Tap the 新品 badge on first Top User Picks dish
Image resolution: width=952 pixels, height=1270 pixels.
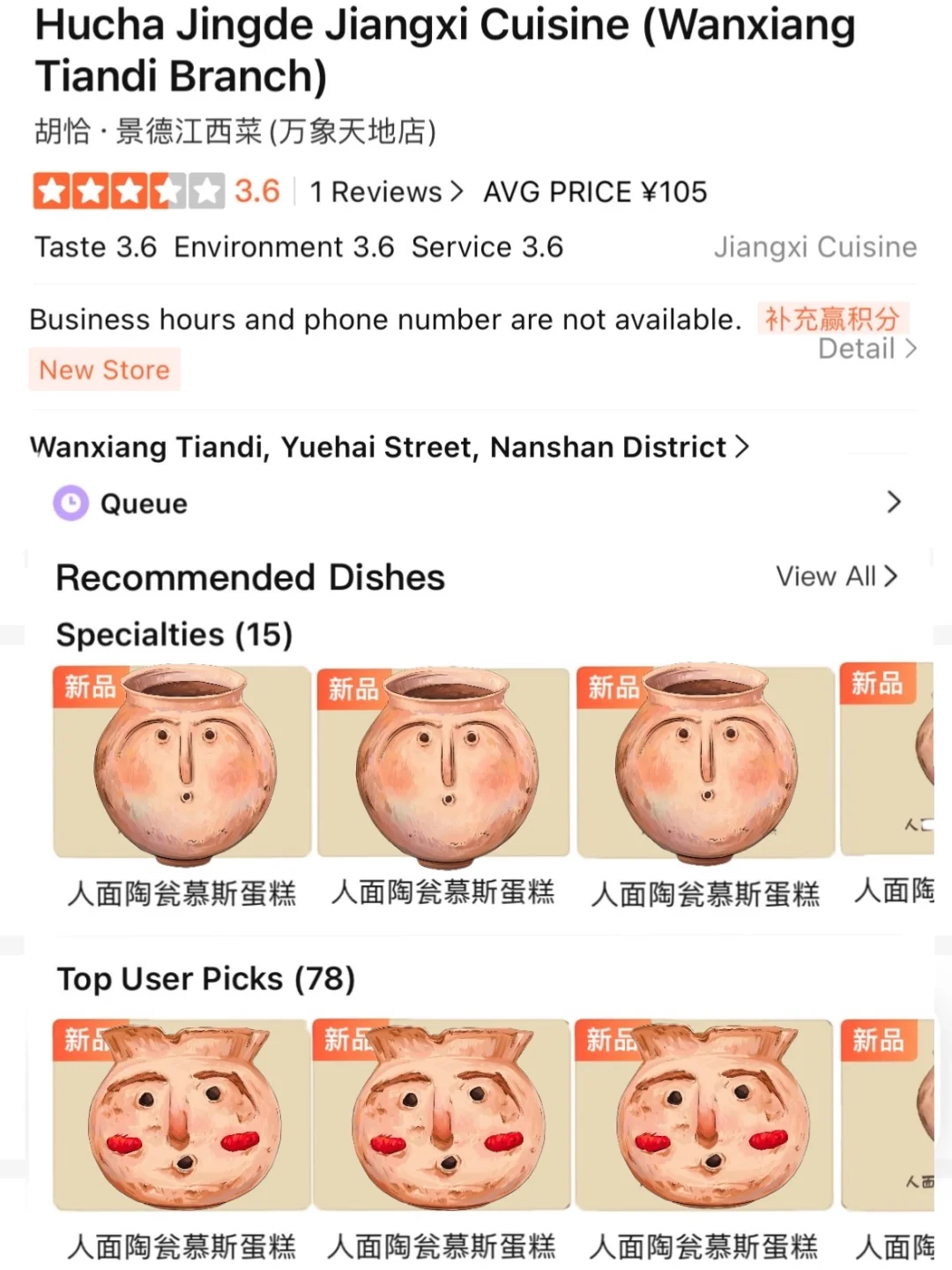87,1041
